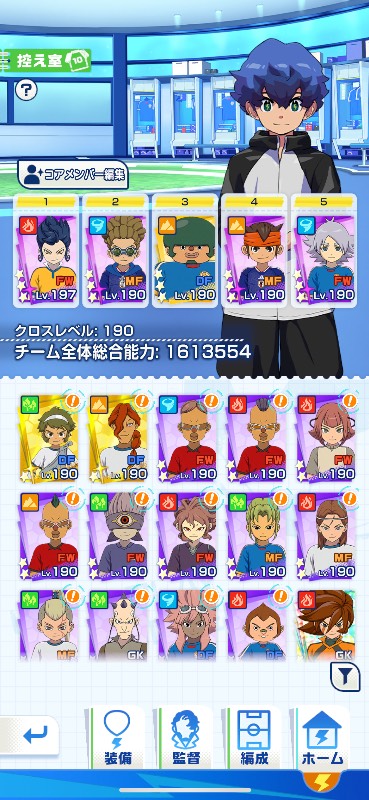Open the question mark help icon

pos(26,90)
